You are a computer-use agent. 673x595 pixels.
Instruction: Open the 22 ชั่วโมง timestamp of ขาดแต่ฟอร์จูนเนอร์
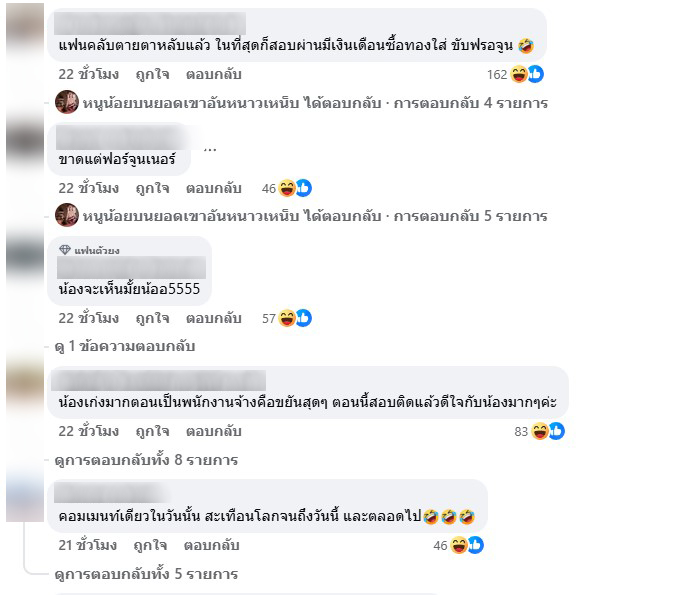(x=88, y=188)
